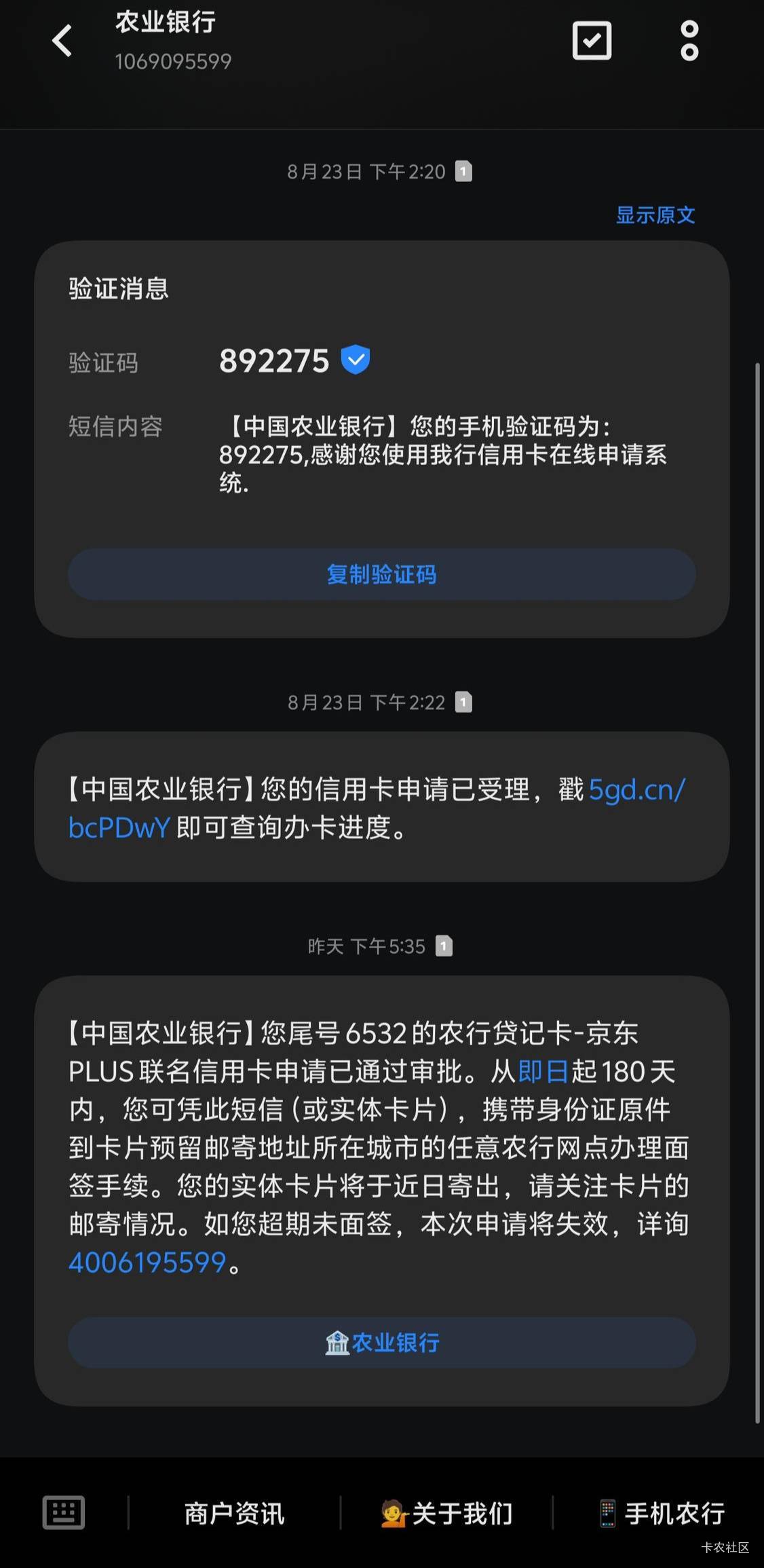Tap the checkmark select icon in header

pos(592,41)
